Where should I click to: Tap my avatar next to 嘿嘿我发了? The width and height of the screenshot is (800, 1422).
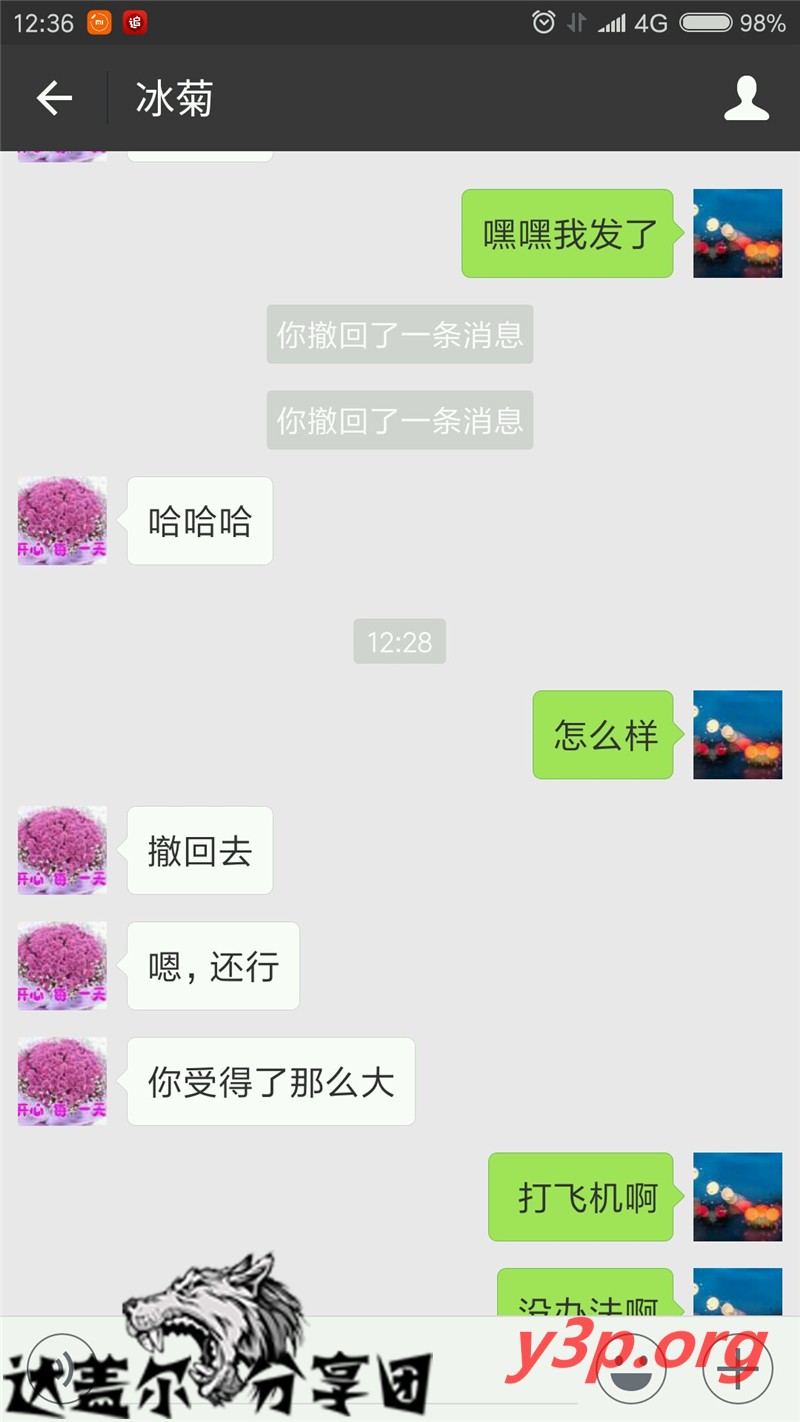(x=737, y=233)
